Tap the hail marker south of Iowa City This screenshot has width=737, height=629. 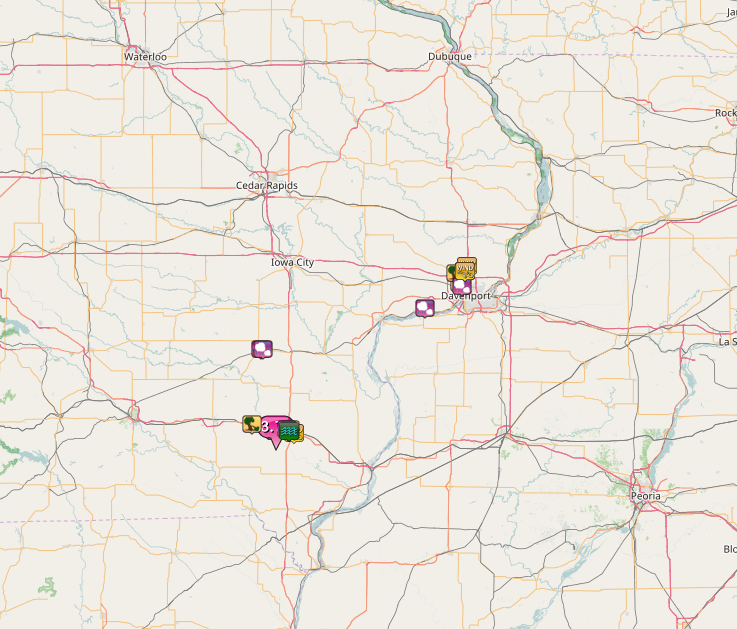click(262, 349)
